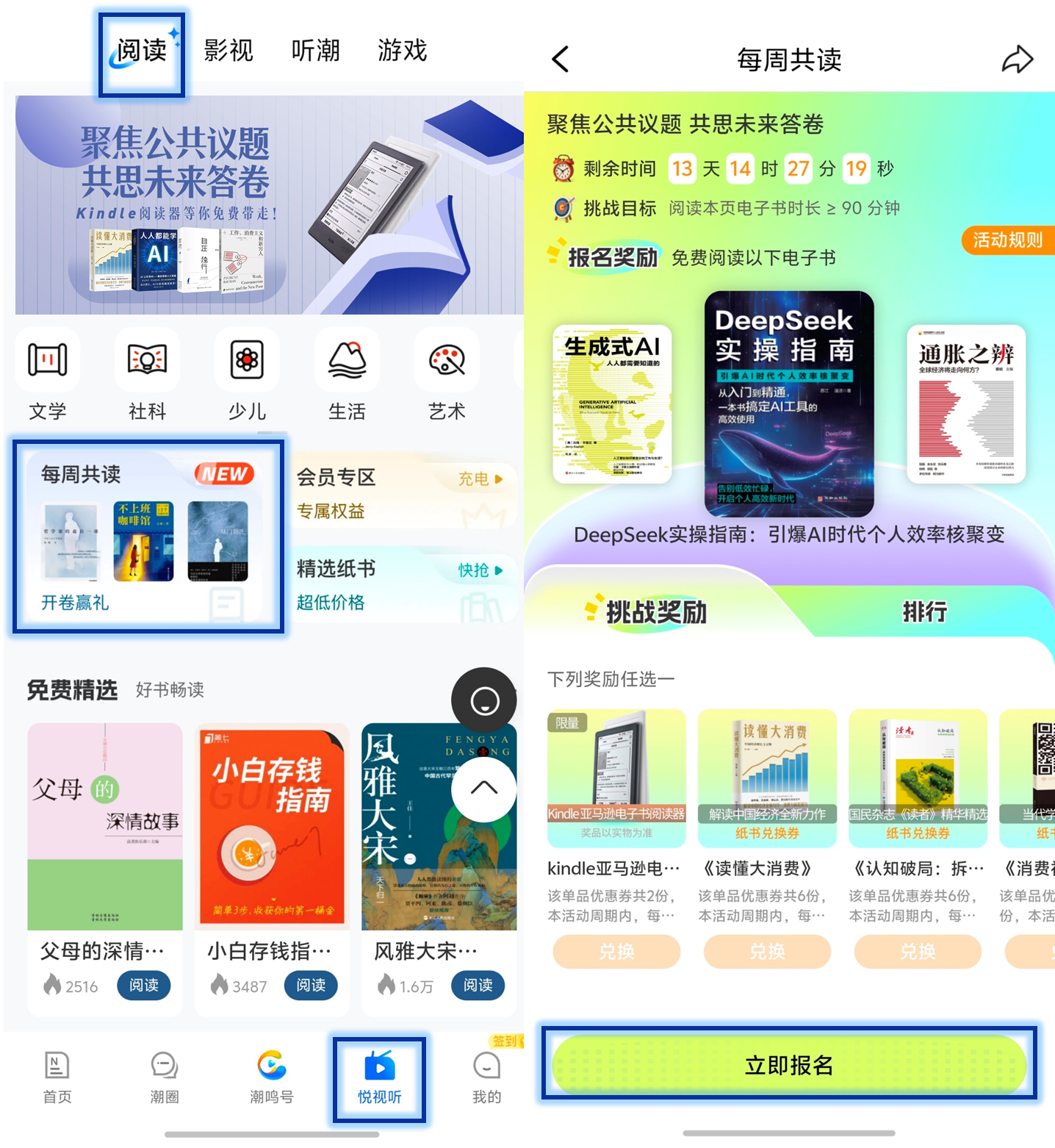Open the 我的 profile tab
1055x1148 pixels.
[x=486, y=1077]
